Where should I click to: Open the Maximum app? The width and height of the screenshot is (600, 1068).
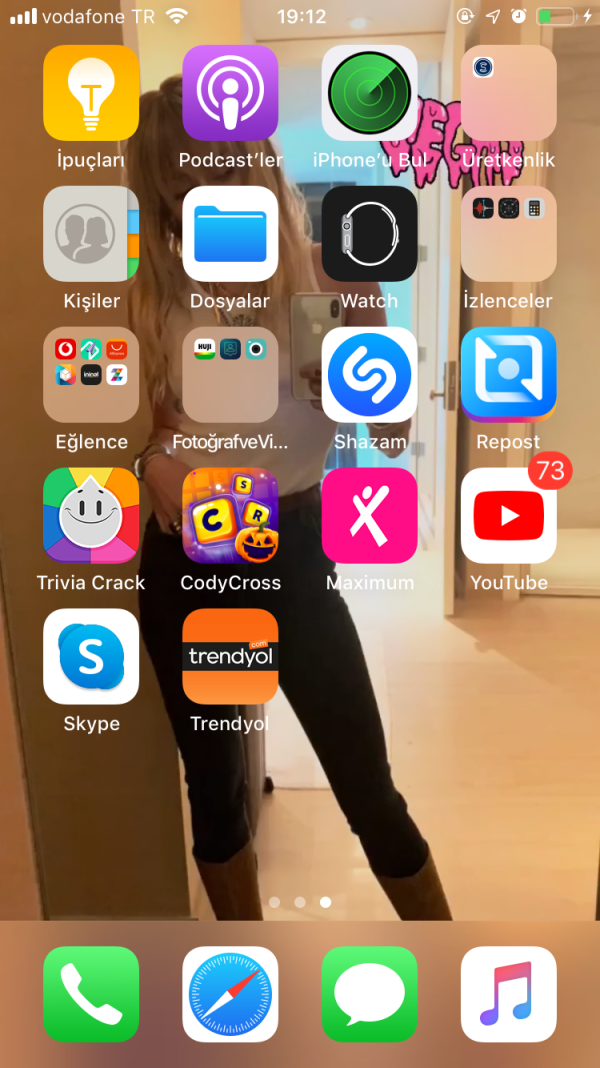tap(369, 516)
